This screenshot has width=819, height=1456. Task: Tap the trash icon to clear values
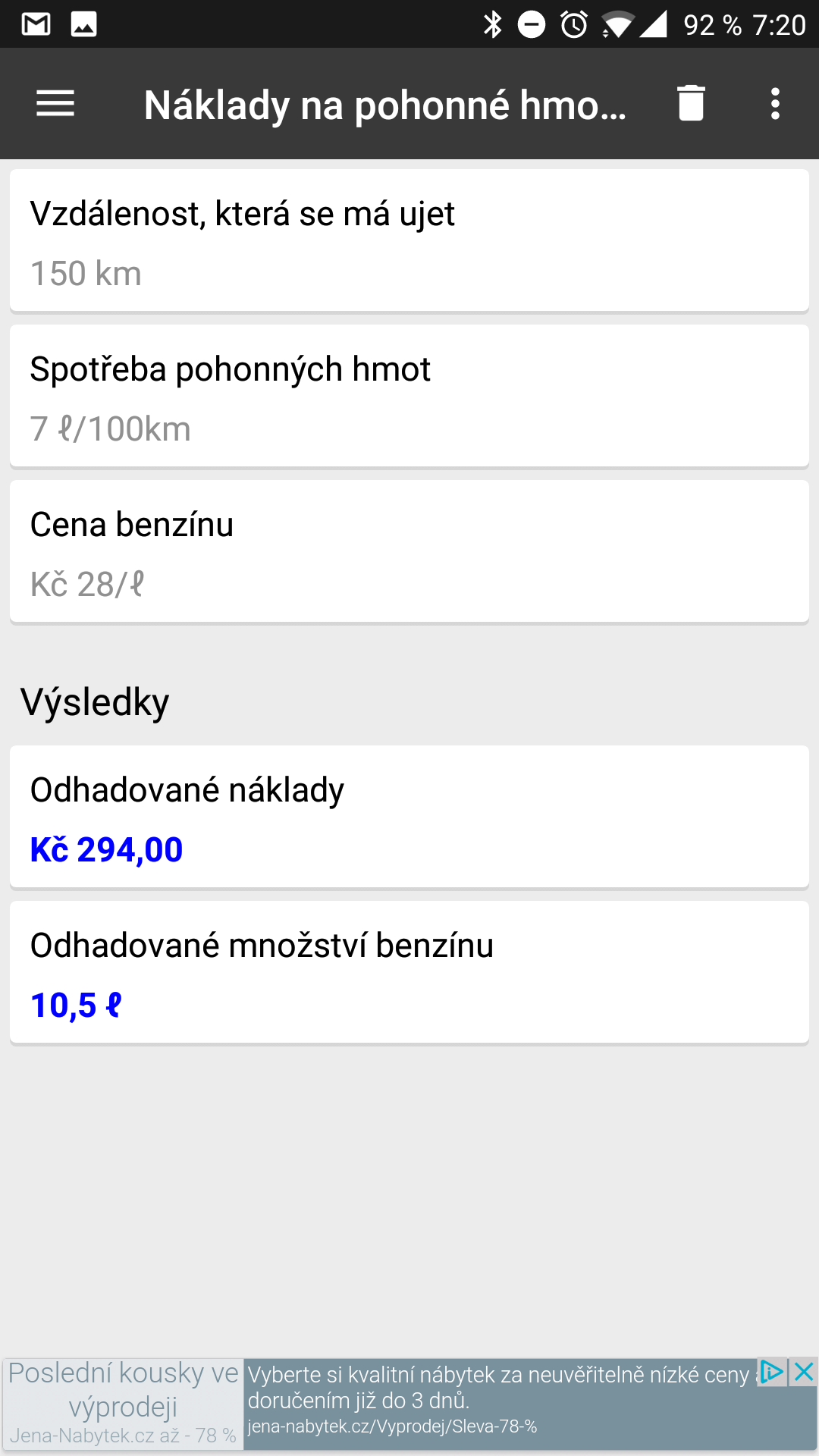(691, 103)
